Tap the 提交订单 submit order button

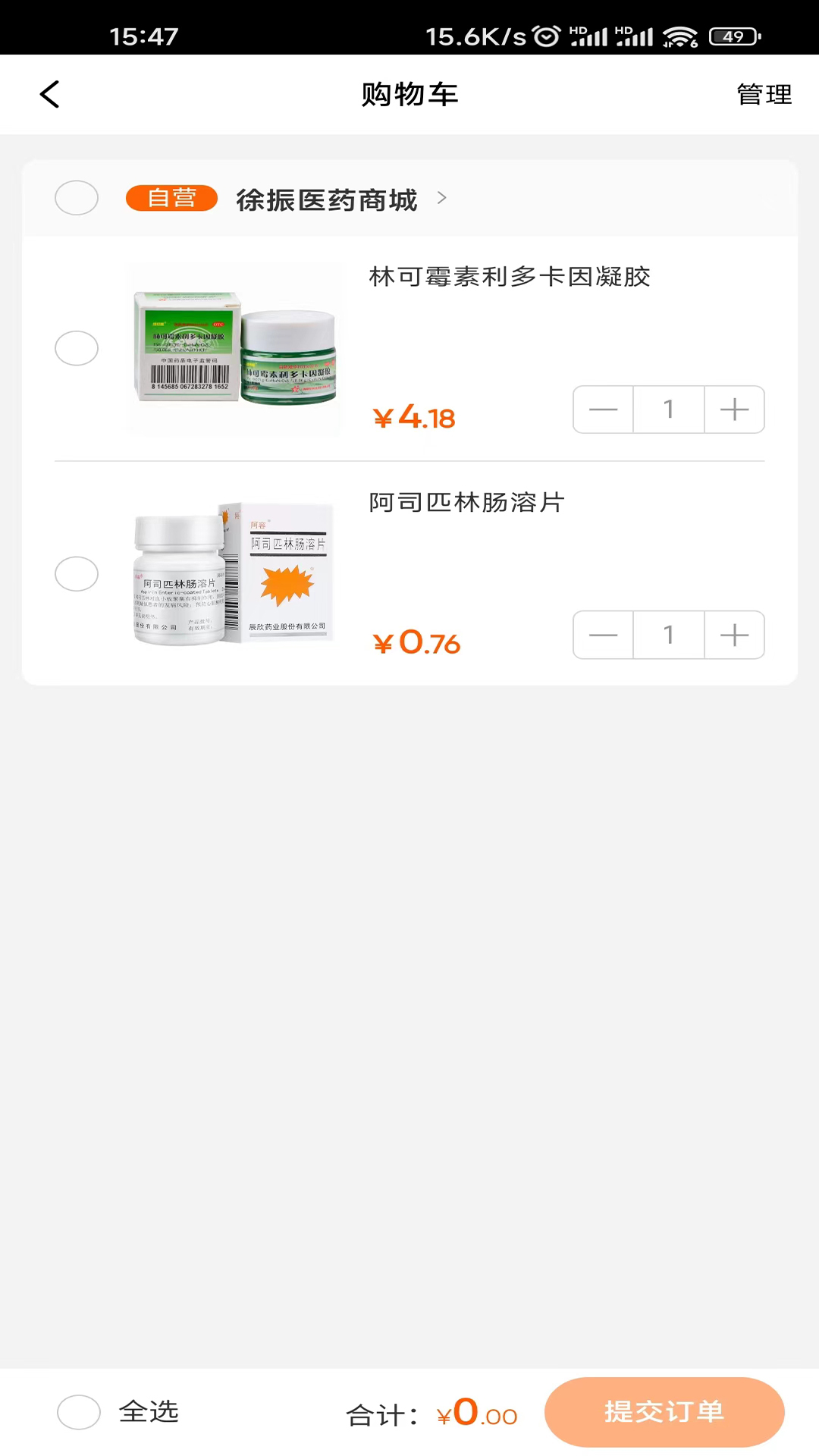[x=664, y=1412]
